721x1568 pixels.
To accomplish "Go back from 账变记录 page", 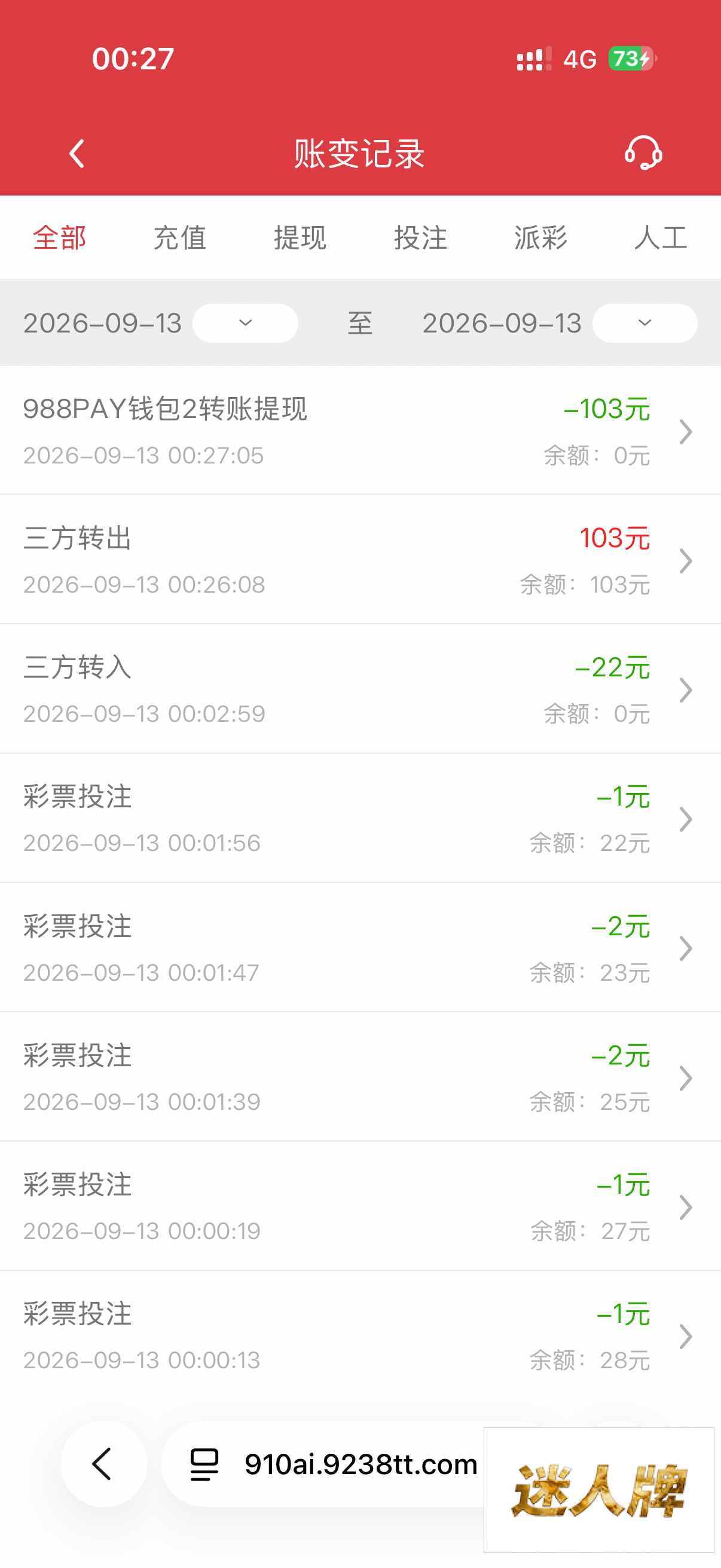I will pyautogui.click(x=77, y=153).
